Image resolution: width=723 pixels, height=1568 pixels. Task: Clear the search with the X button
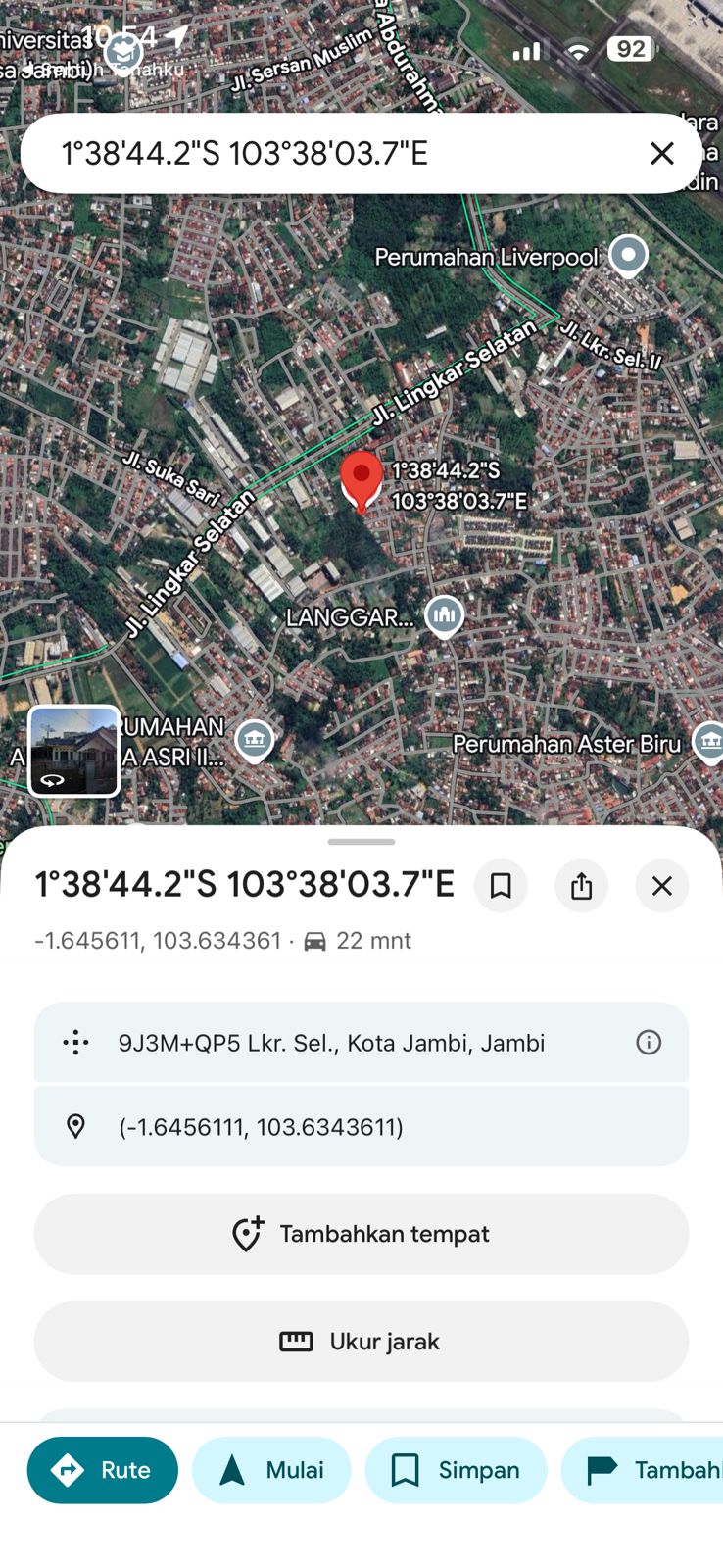pos(662,153)
